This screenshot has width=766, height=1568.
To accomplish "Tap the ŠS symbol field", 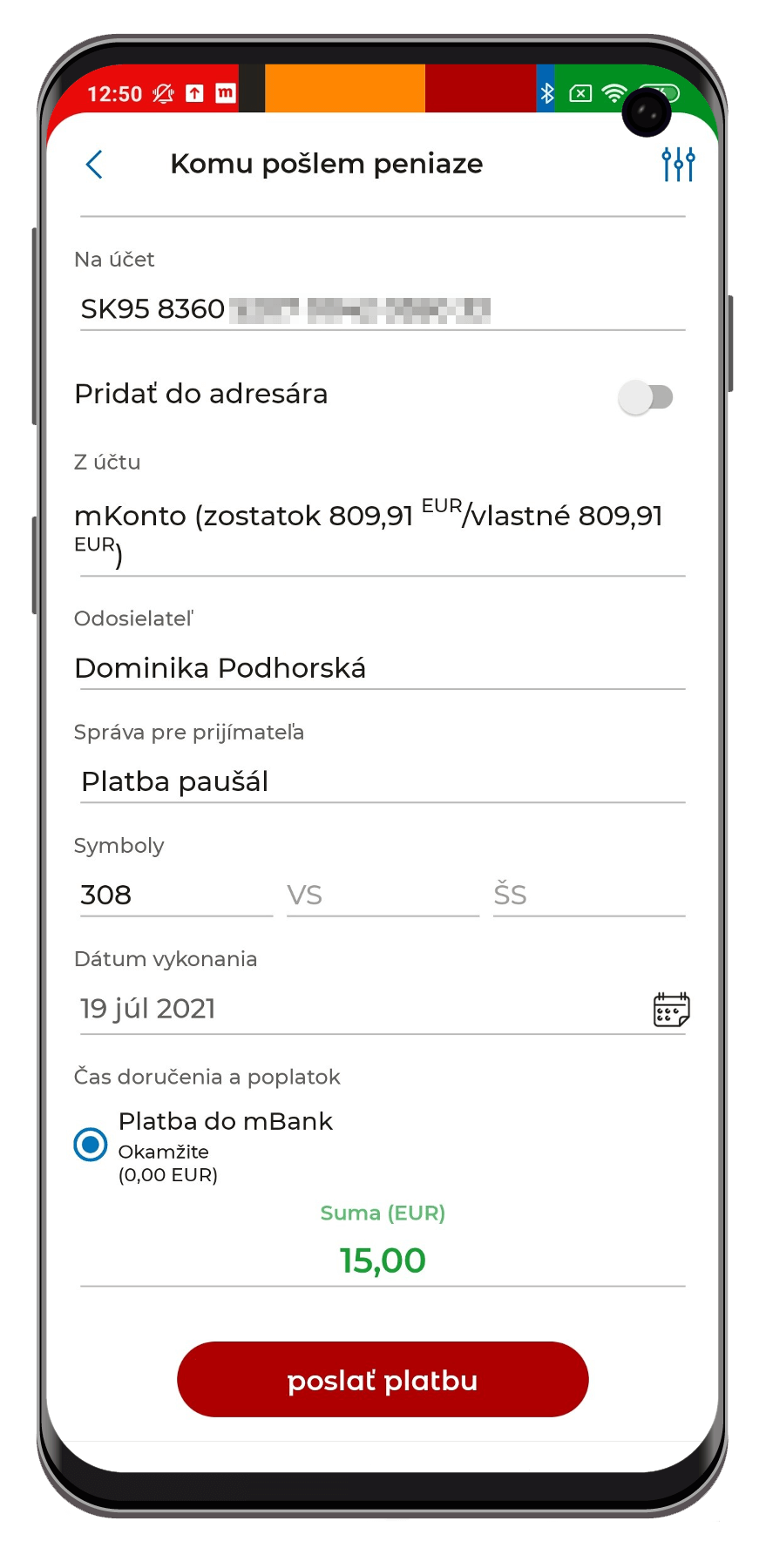I will (x=589, y=896).
